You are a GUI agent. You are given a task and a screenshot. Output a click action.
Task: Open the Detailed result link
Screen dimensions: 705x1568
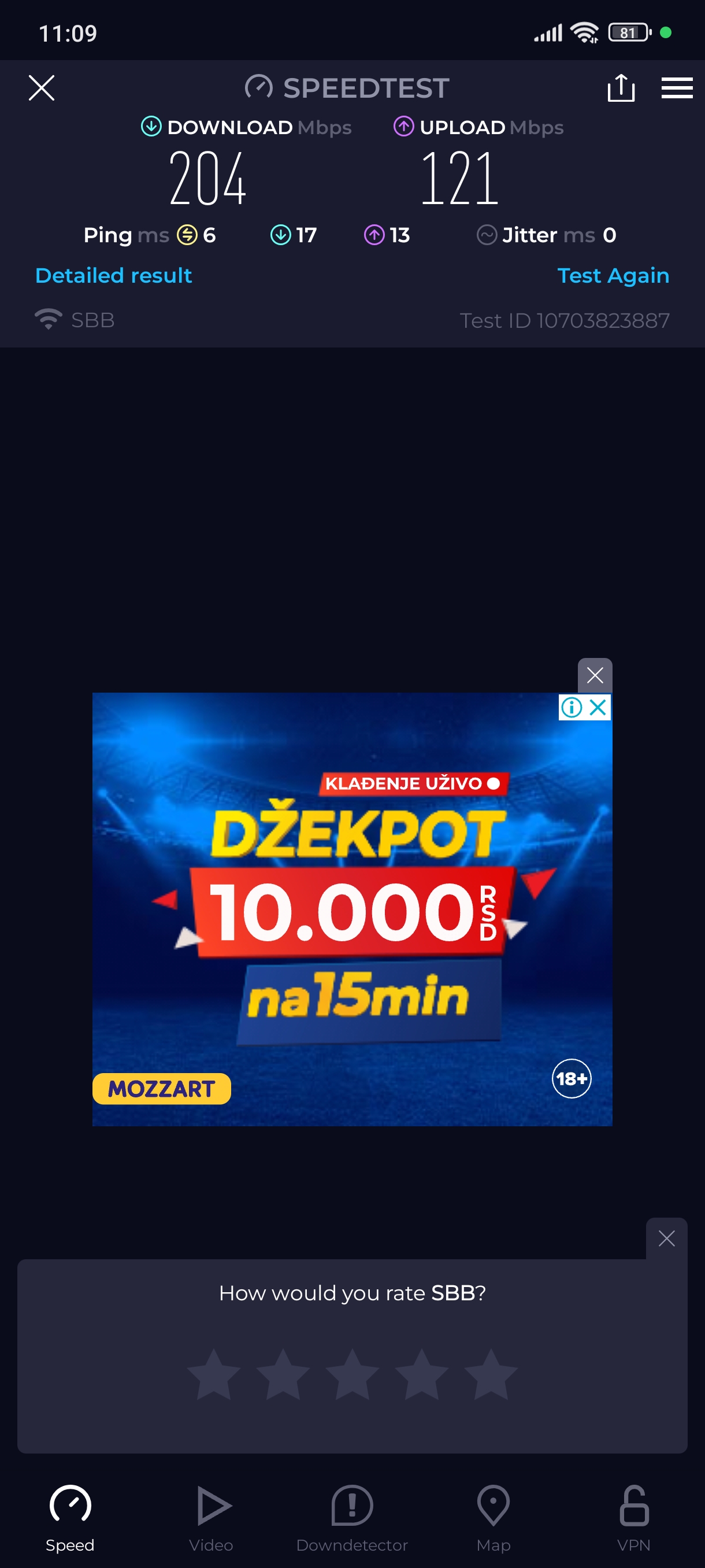[x=114, y=275]
